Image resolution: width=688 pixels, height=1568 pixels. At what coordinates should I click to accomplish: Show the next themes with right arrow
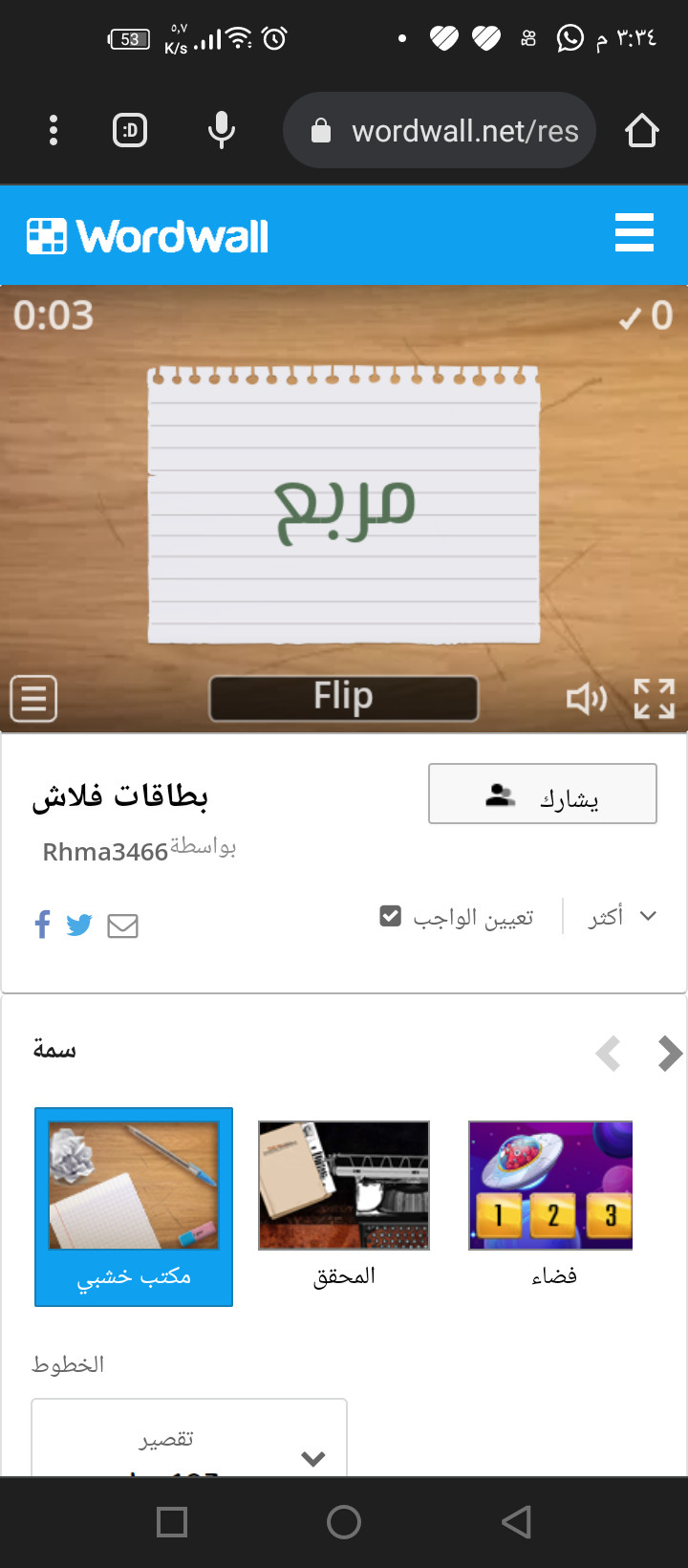pyautogui.click(x=670, y=1054)
